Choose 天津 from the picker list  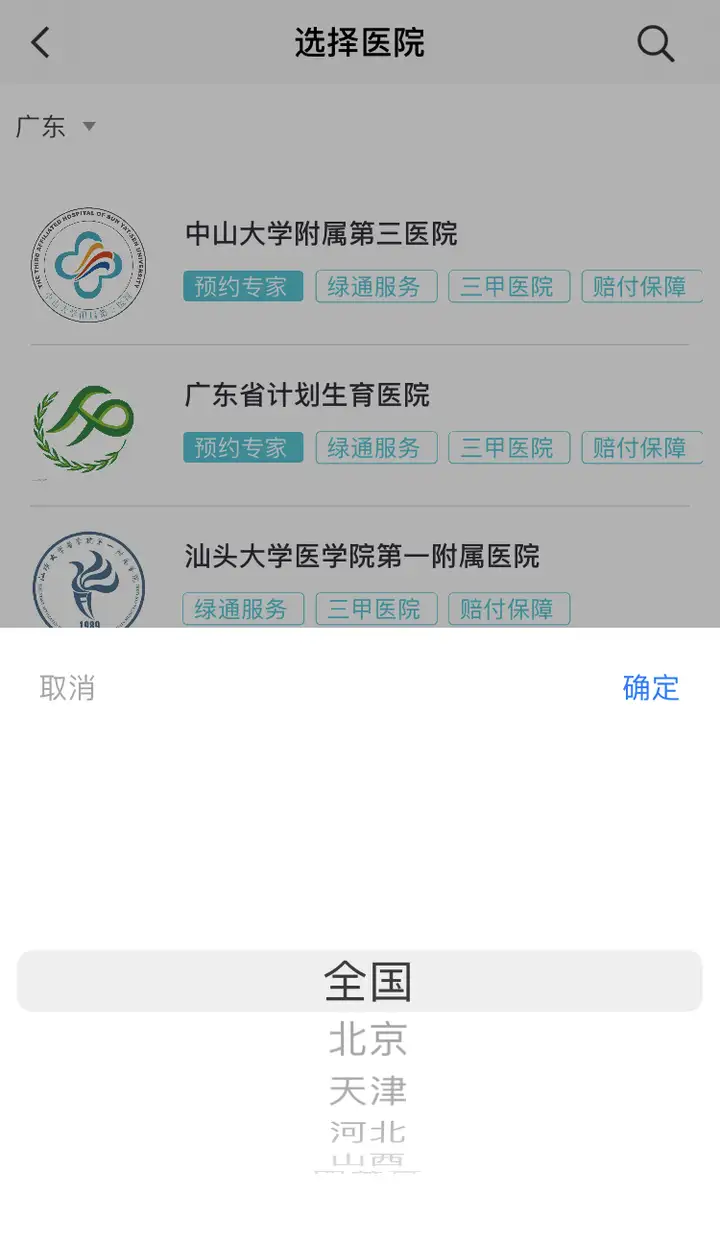[368, 1090]
